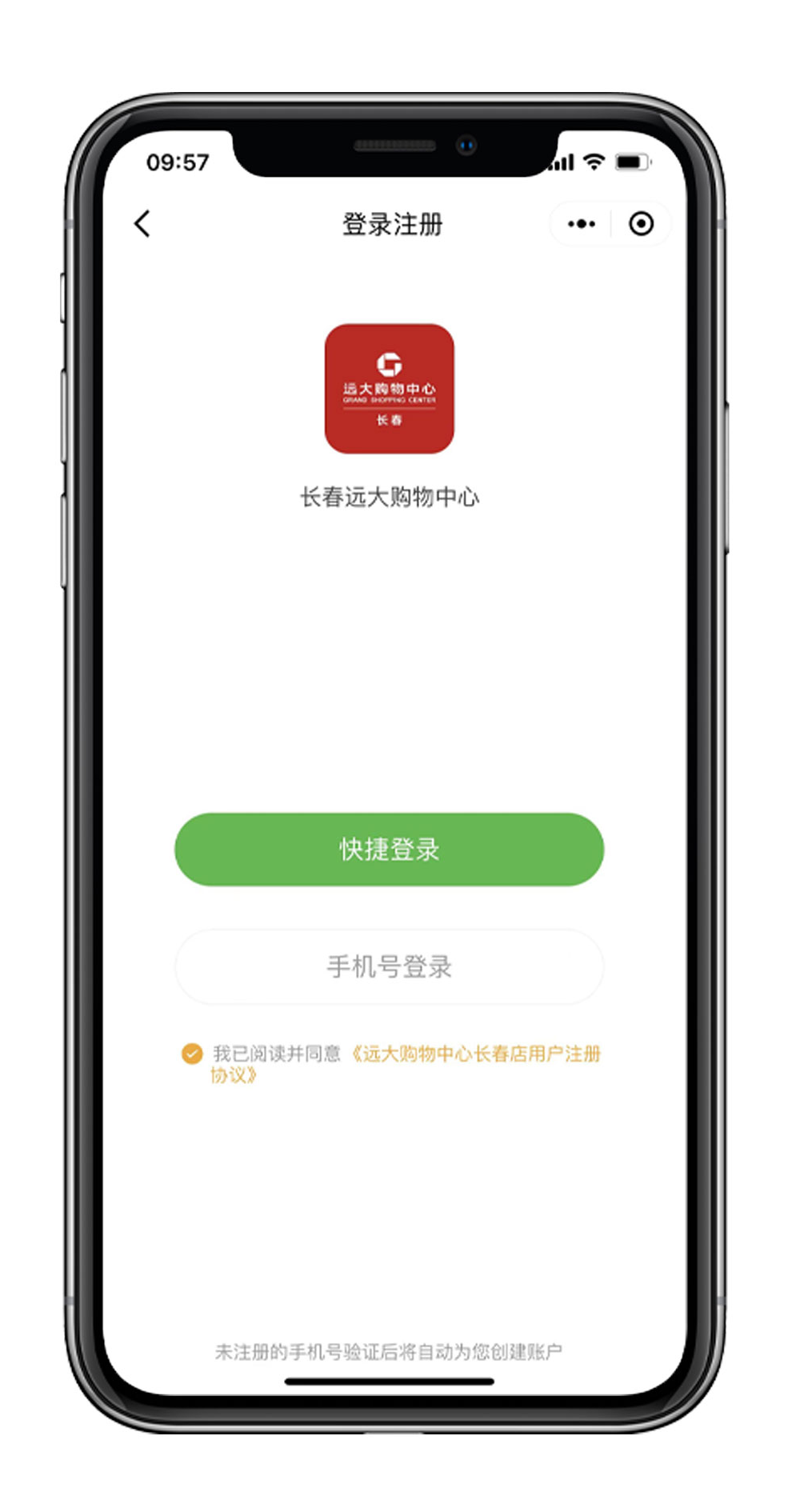Image resolution: width=792 pixels, height=1512 pixels.
Task: Go back using the arrow
Action: coord(142,224)
